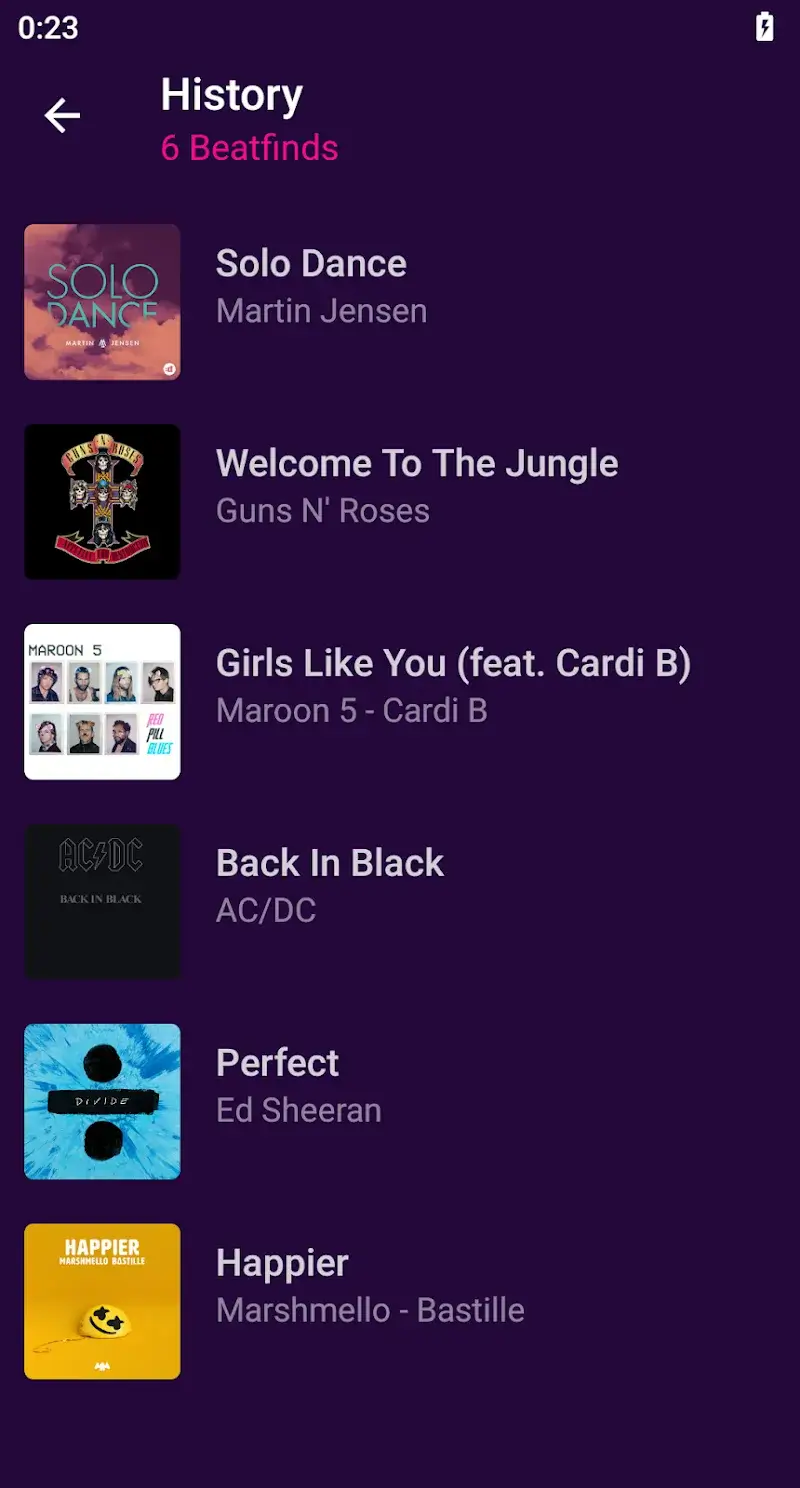Screen dimensions: 800x1488
Task: Tap the 6 Beatfinds counter label
Action: pos(248,148)
